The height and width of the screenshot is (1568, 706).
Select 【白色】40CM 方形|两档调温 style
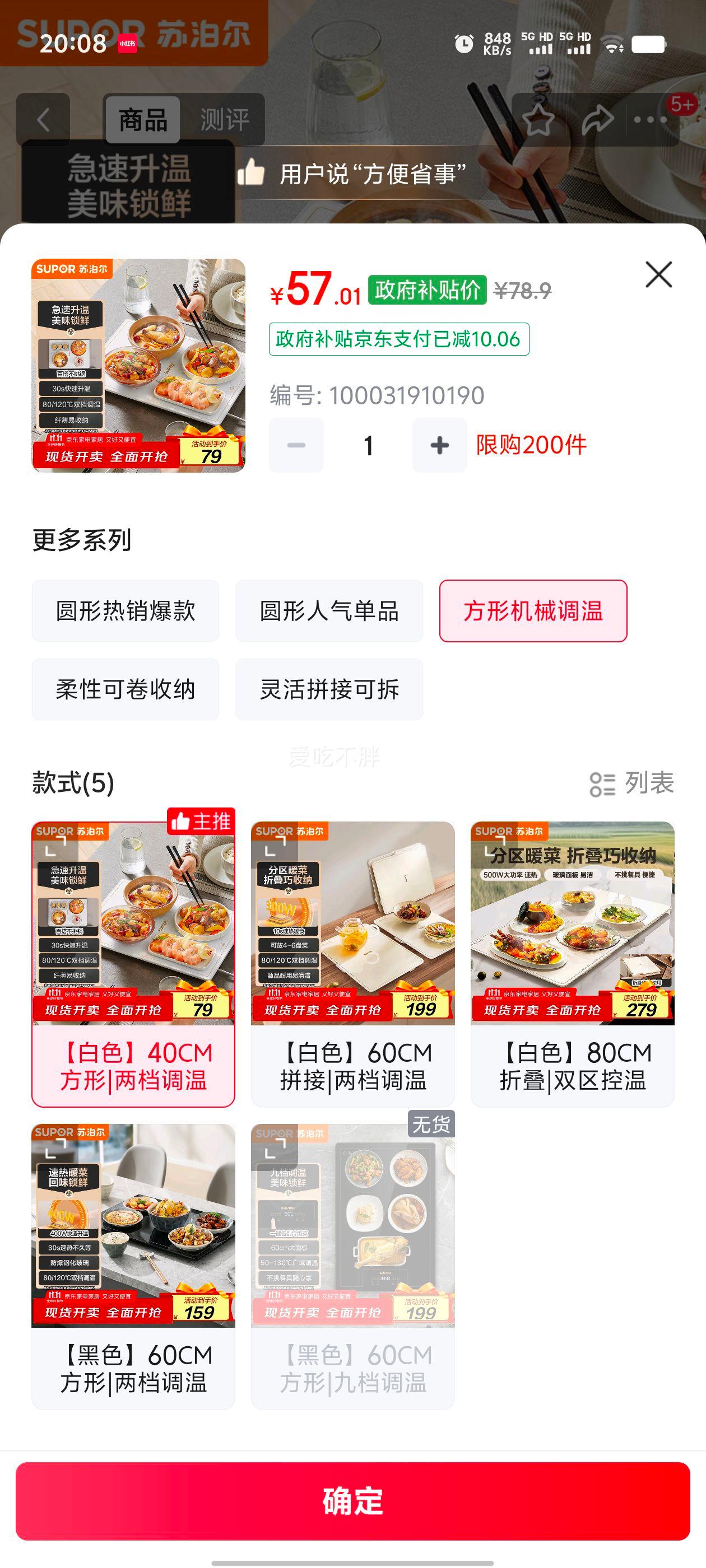pos(133,964)
